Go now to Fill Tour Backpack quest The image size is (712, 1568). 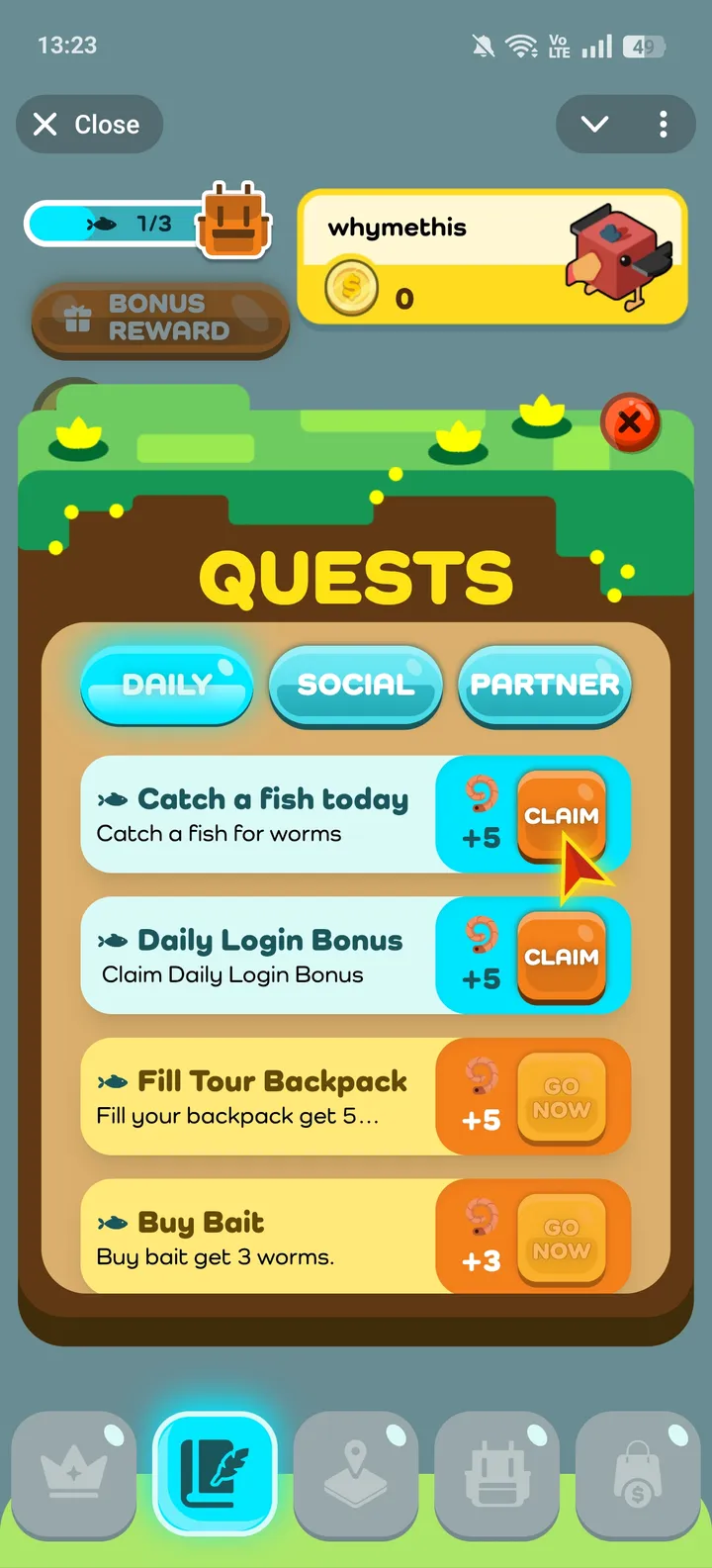tap(561, 1098)
